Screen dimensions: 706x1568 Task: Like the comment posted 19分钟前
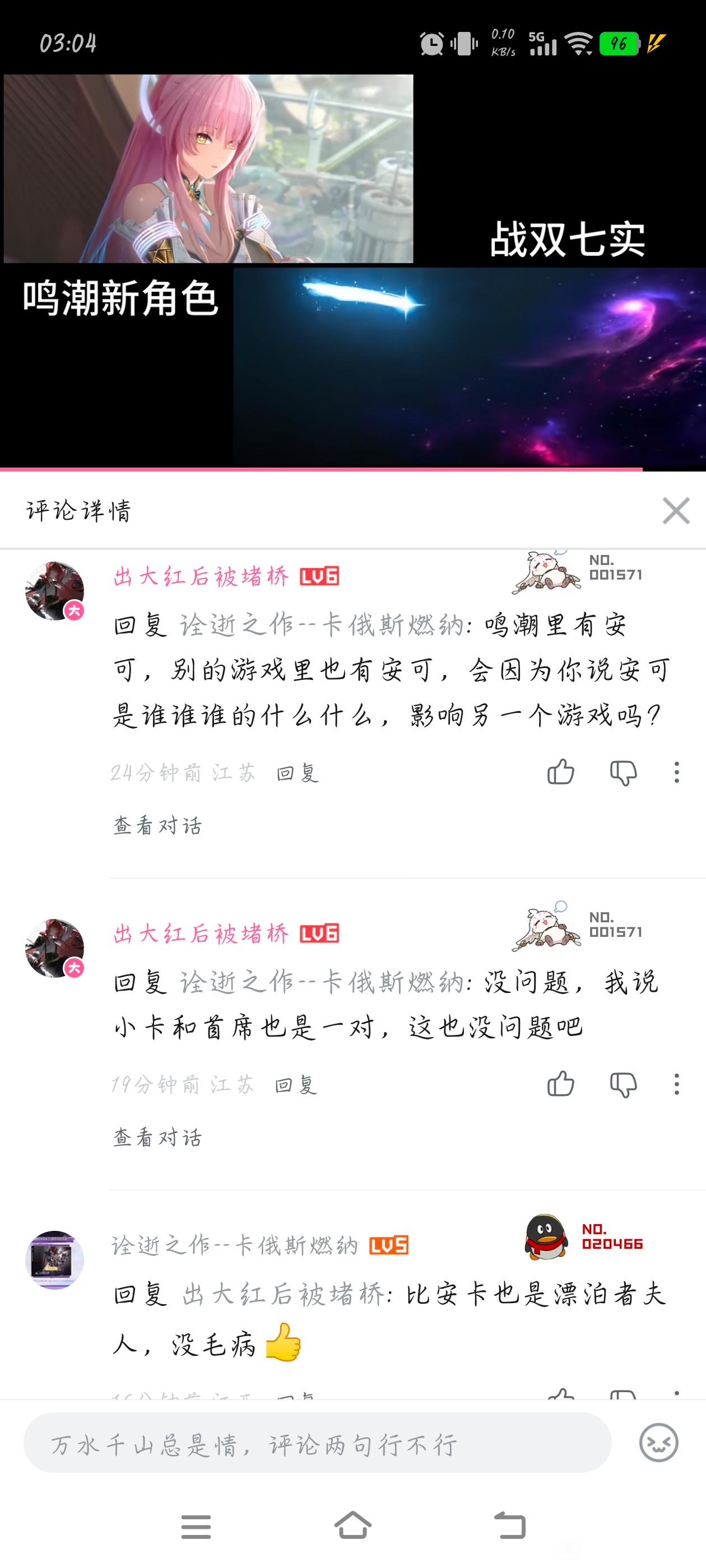[560, 1084]
